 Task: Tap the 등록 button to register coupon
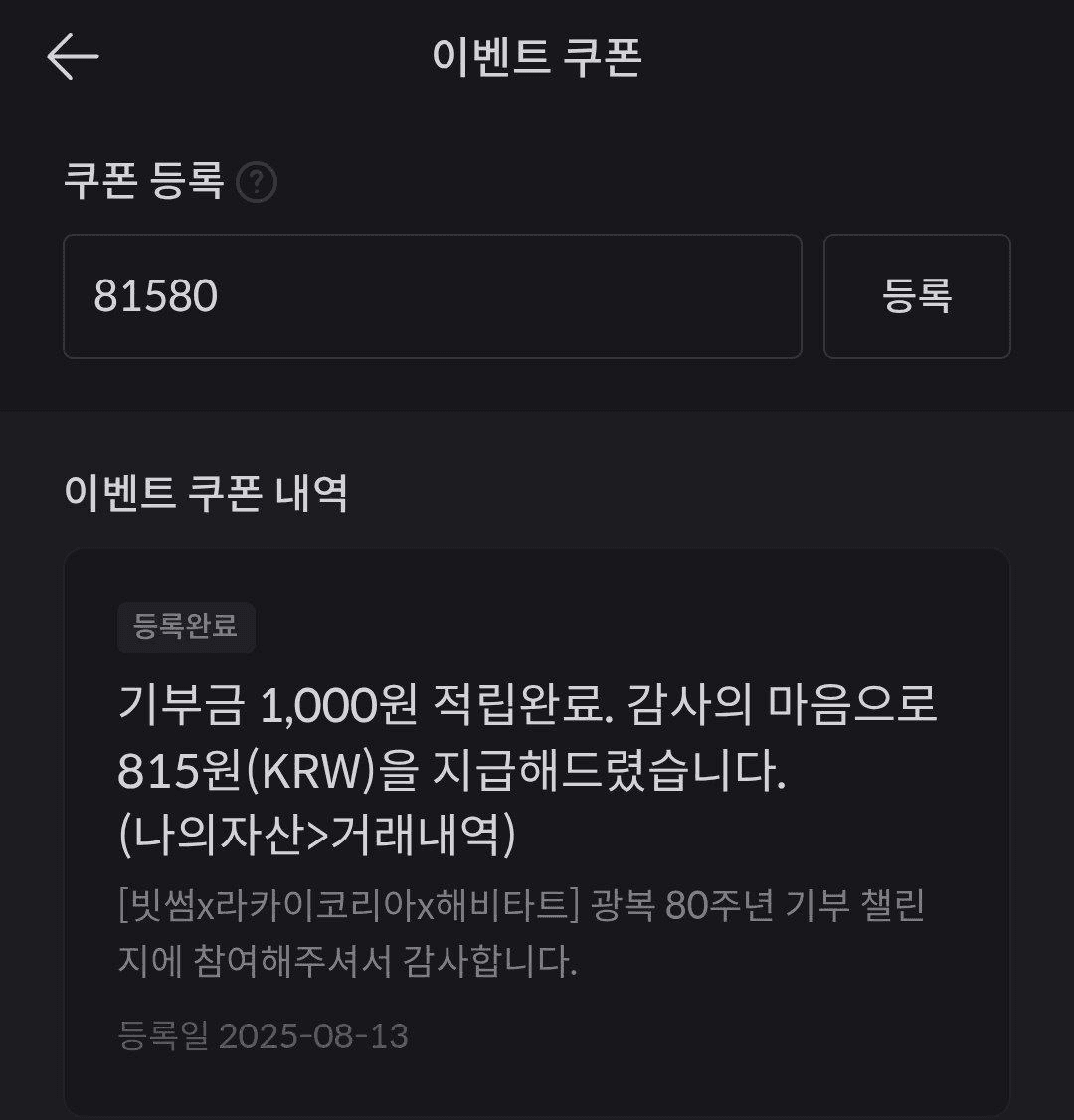pos(916,296)
